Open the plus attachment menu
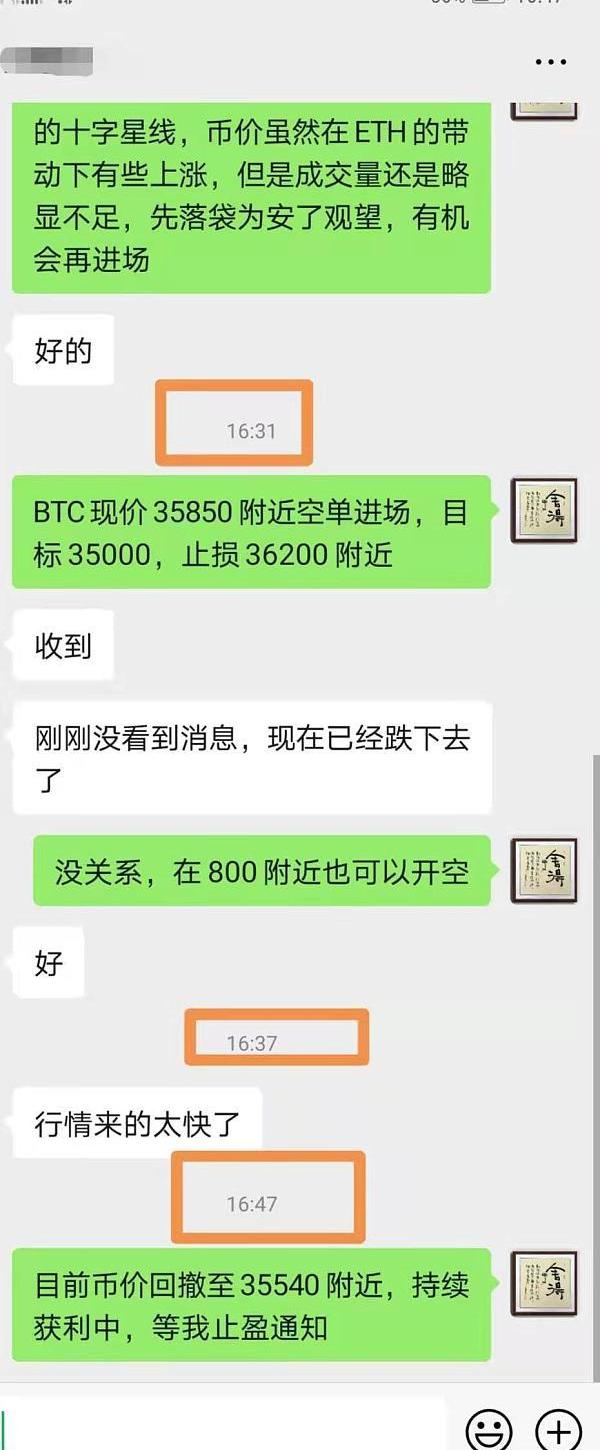600x1450 pixels. 558,1426
